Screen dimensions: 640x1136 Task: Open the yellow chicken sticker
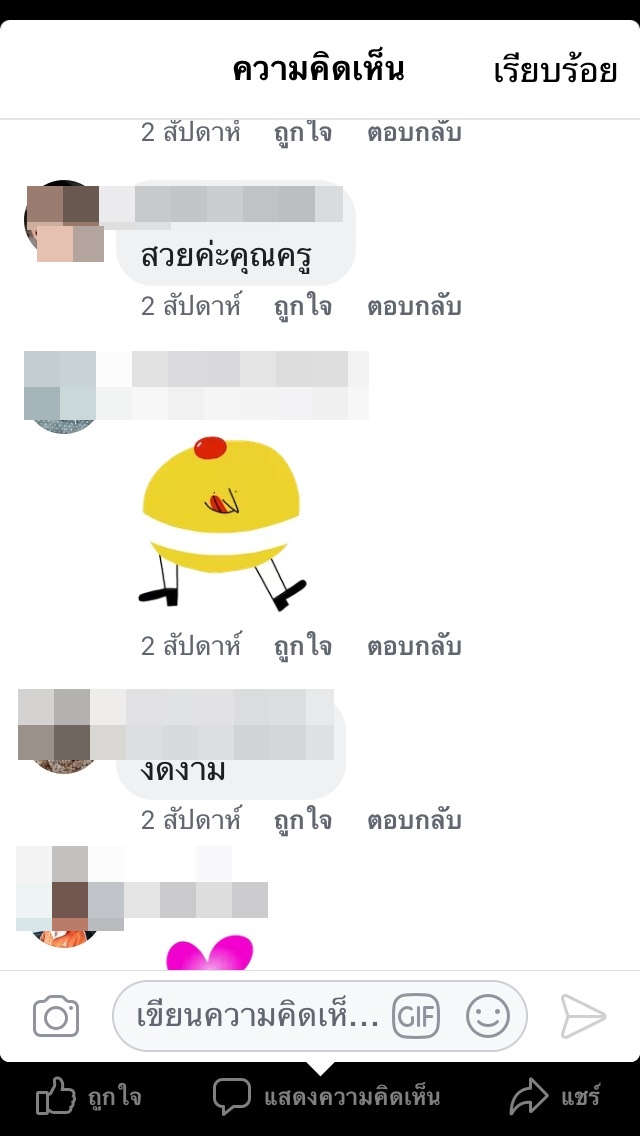coord(221,522)
